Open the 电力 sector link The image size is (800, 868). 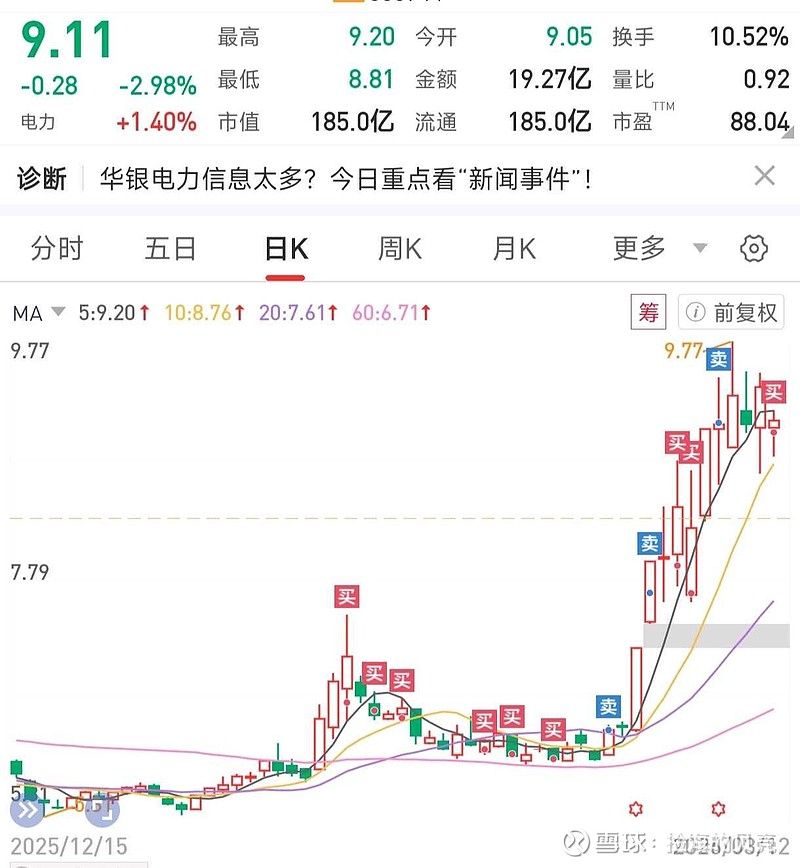(38, 123)
